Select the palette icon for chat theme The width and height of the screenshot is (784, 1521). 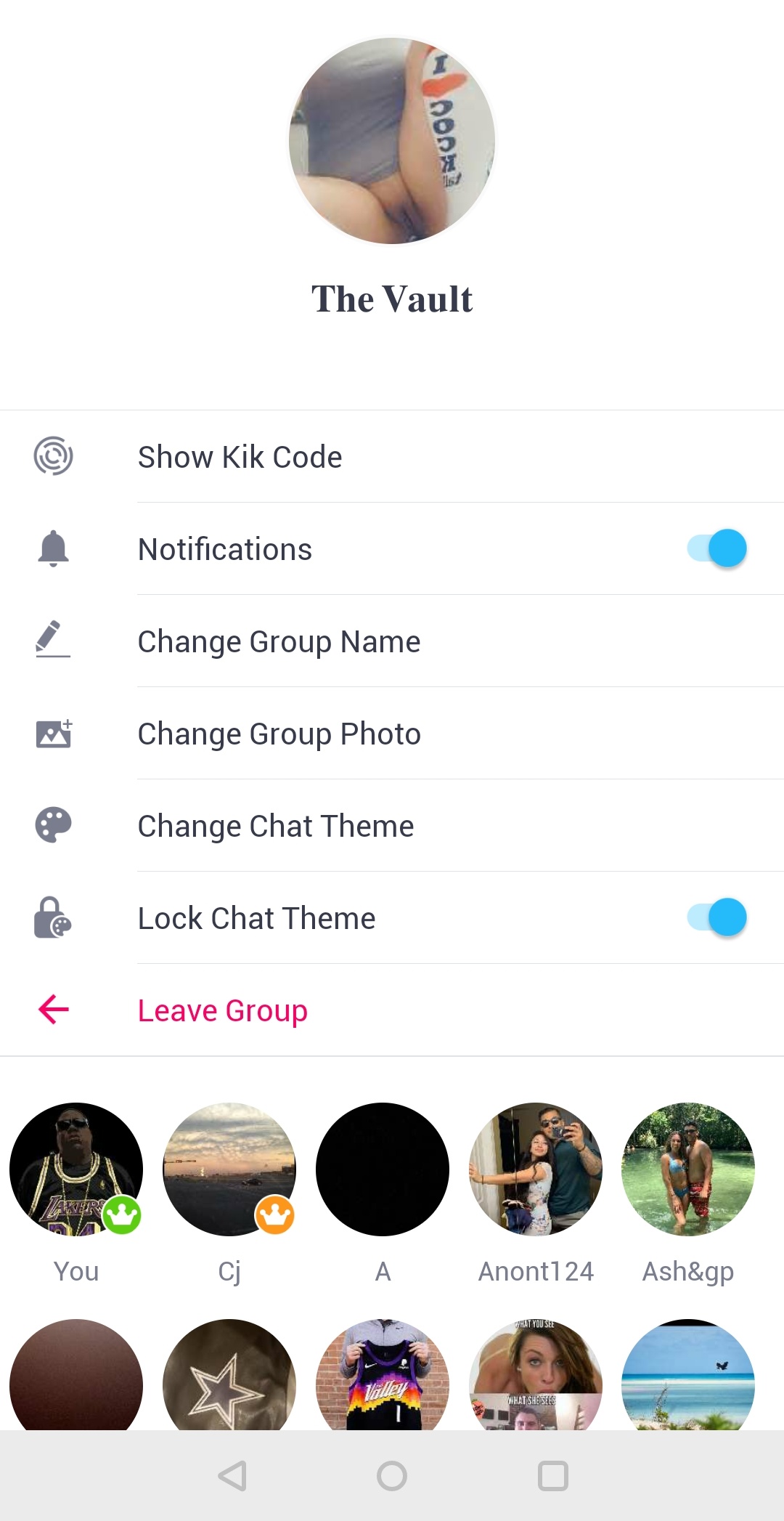tap(52, 825)
